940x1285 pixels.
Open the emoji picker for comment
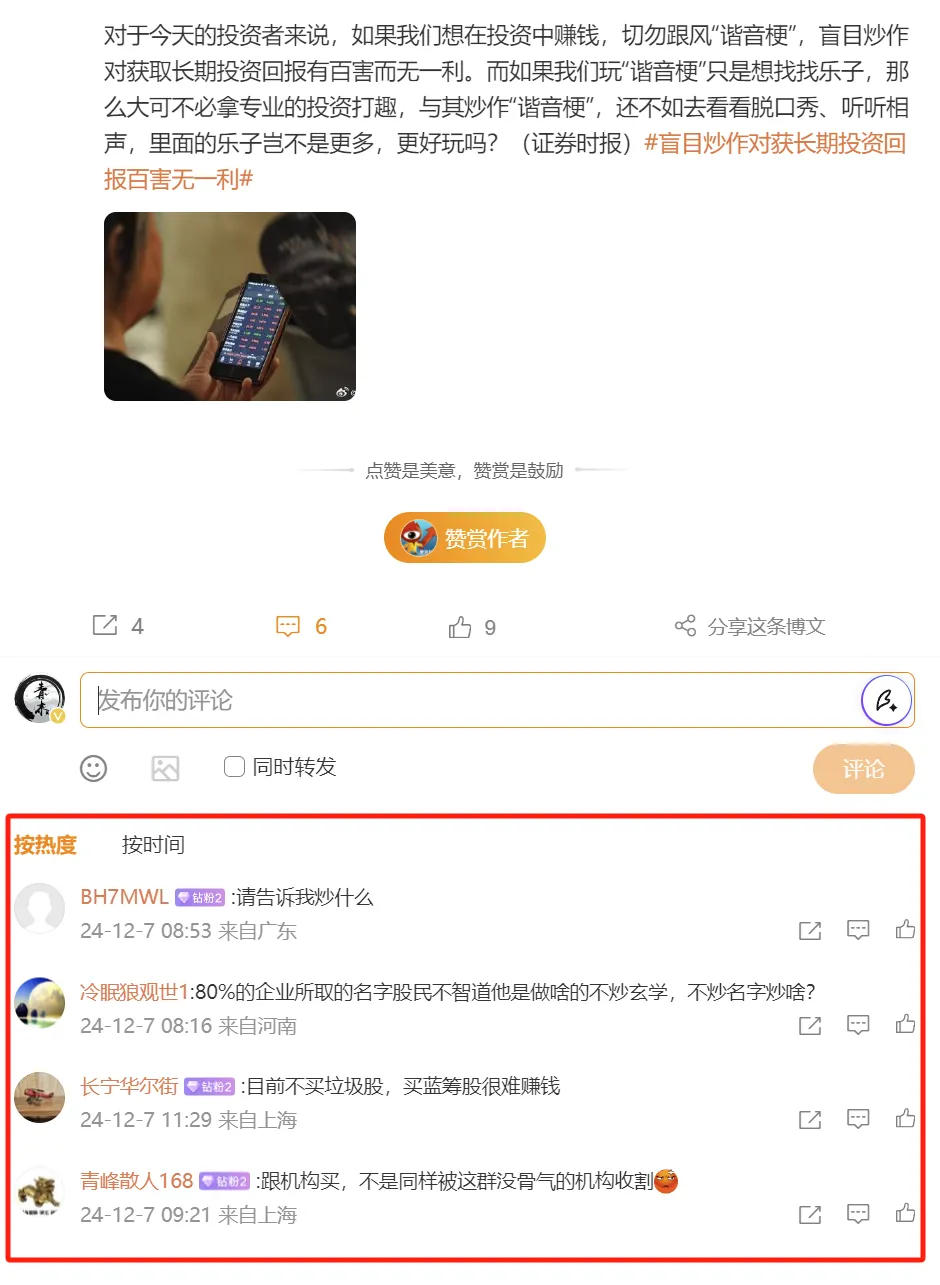point(94,768)
